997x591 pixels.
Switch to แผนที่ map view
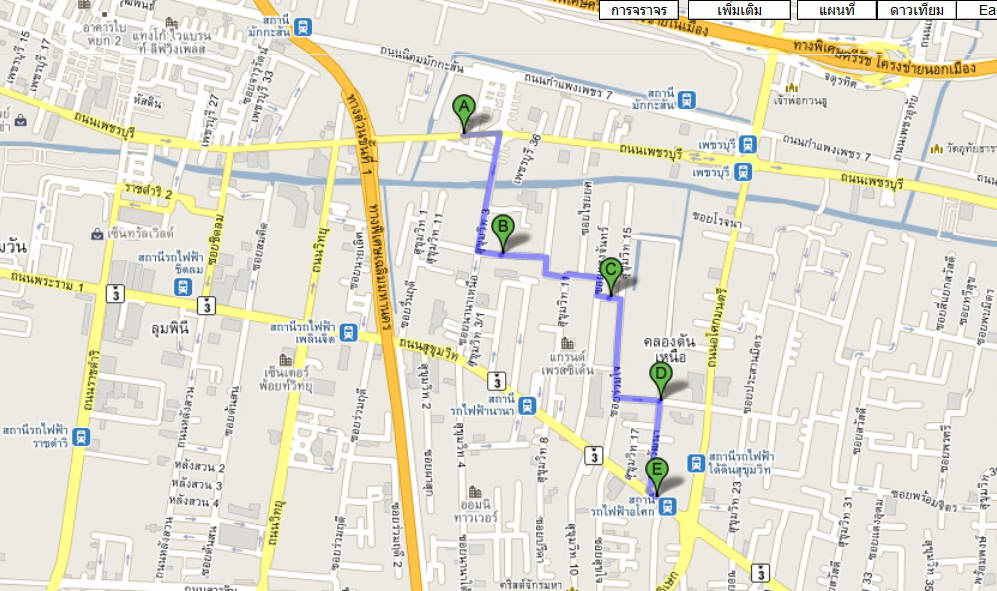(x=836, y=10)
